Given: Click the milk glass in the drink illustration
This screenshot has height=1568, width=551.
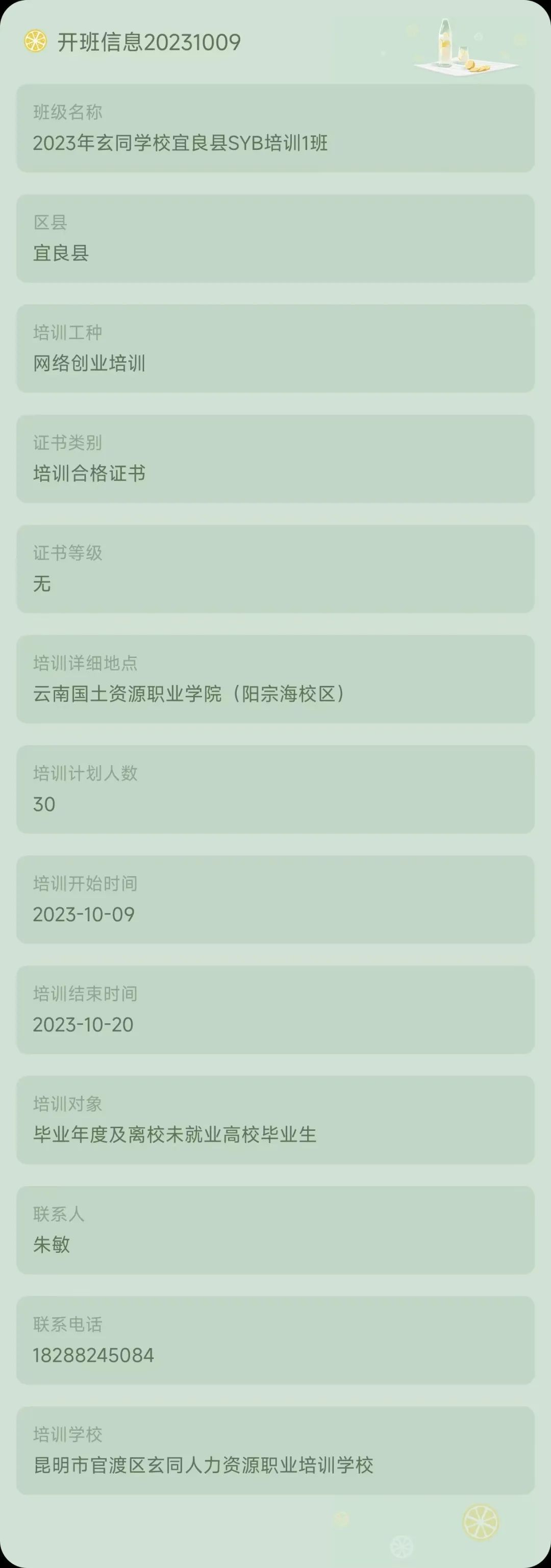Looking at the screenshot, I should pyautogui.click(x=464, y=54).
